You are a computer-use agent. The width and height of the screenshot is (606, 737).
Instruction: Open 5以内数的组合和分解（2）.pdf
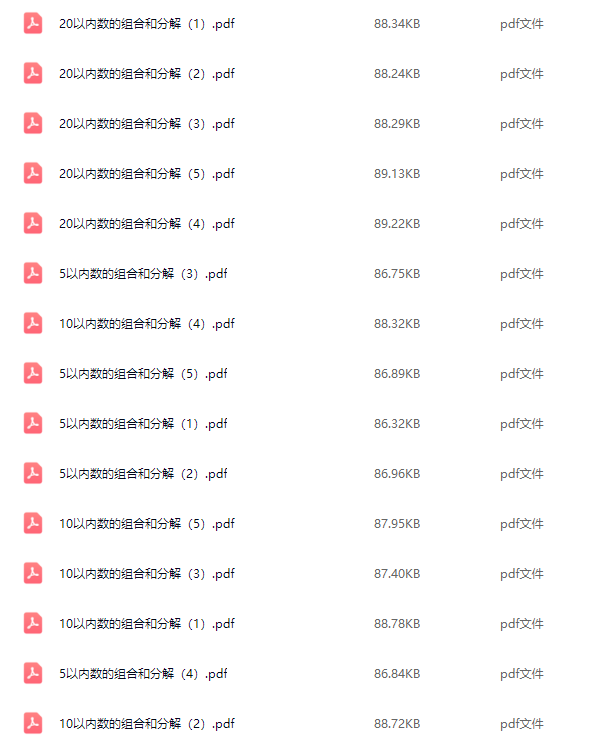[x=143, y=473]
